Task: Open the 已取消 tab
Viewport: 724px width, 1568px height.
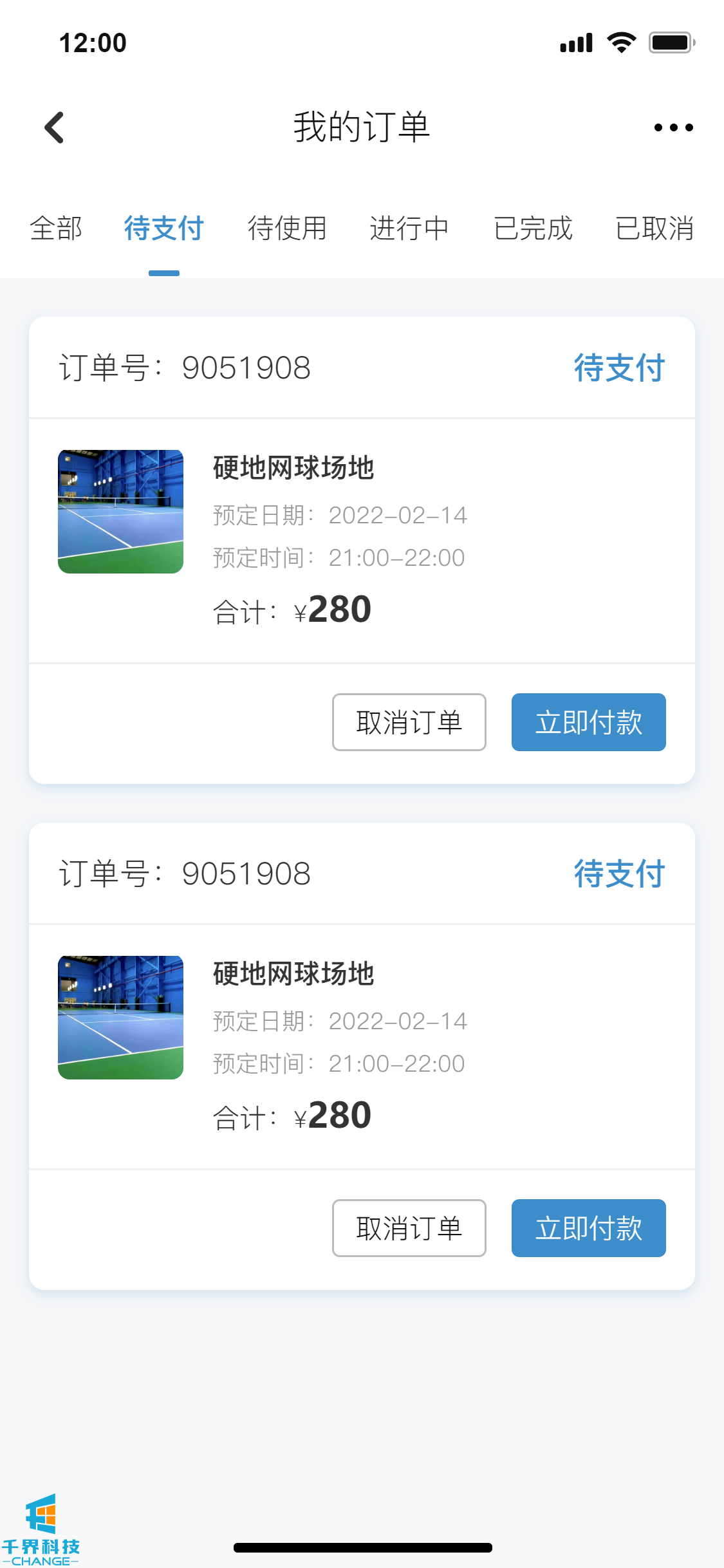Action: pos(654,229)
